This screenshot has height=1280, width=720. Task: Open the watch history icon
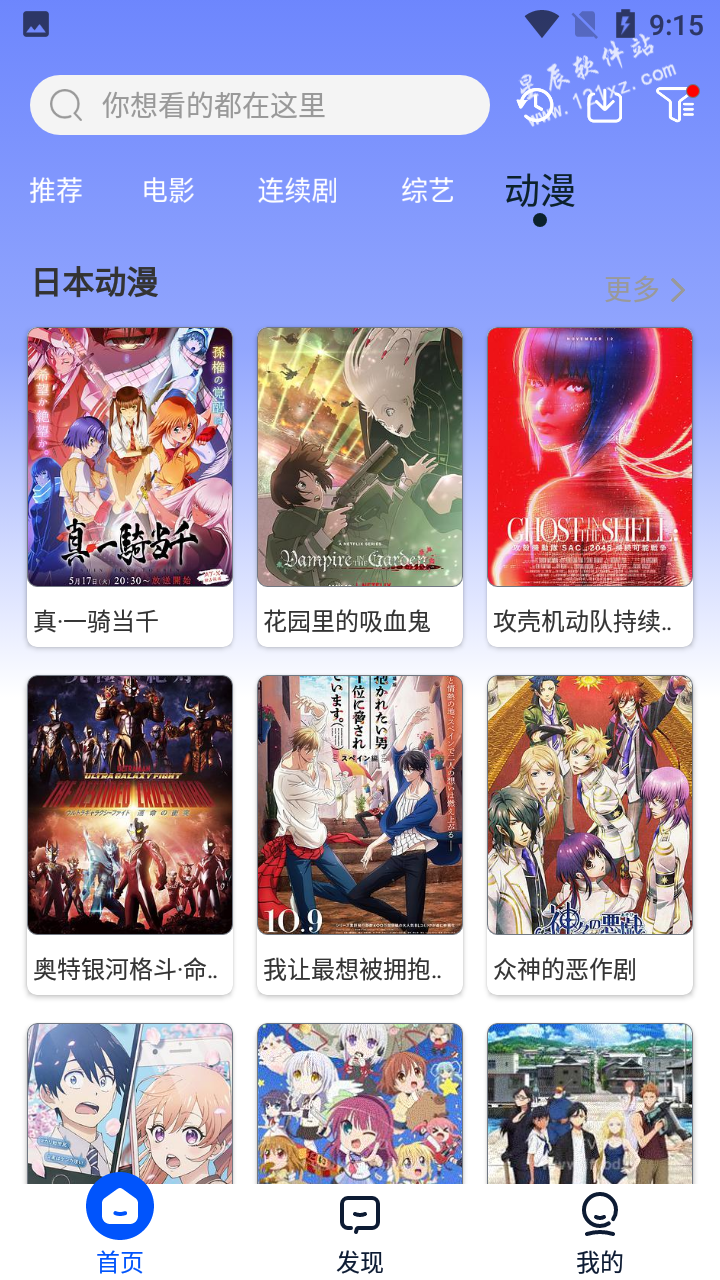coord(536,105)
